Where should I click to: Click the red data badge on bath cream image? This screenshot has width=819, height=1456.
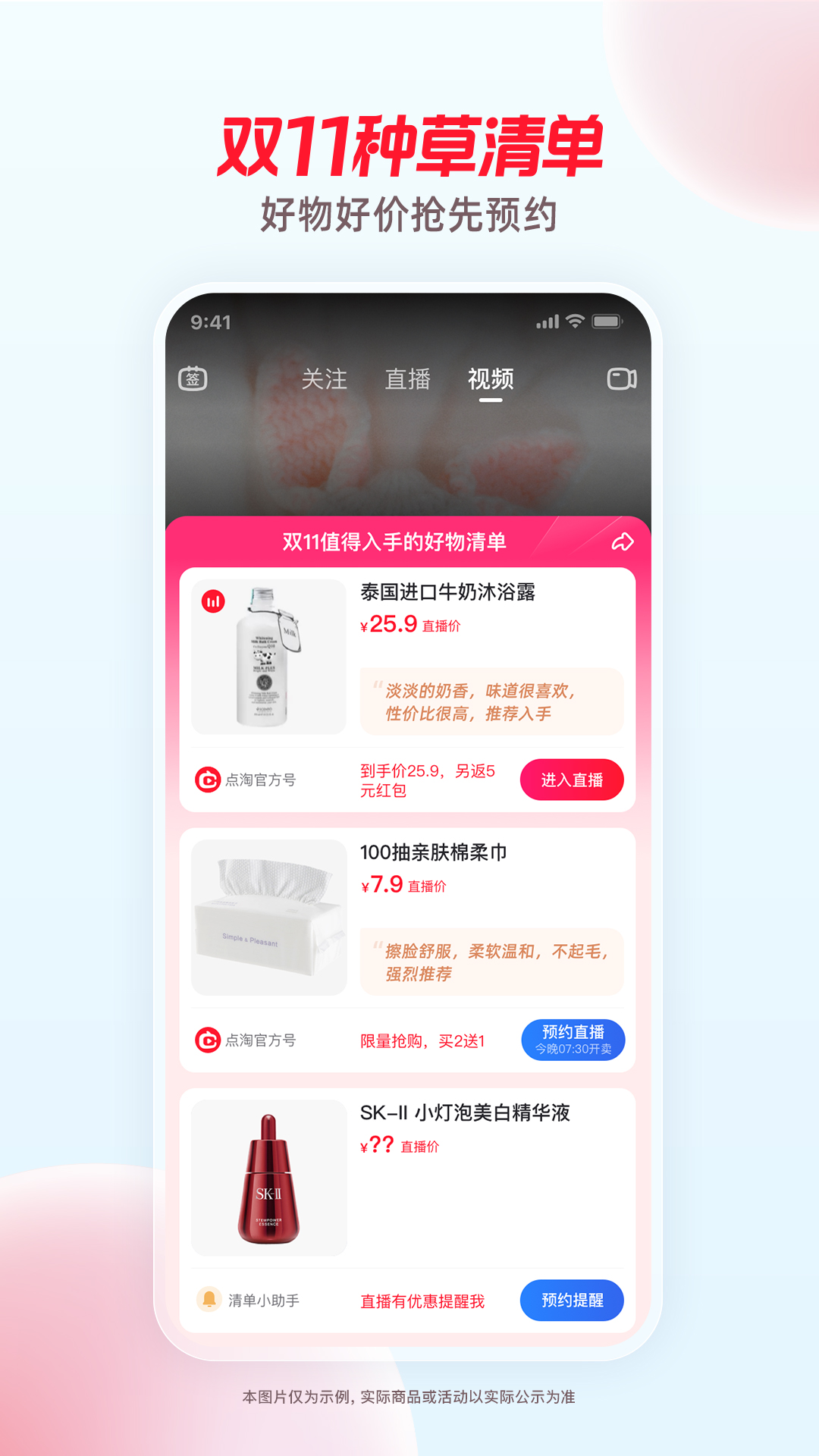215,599
